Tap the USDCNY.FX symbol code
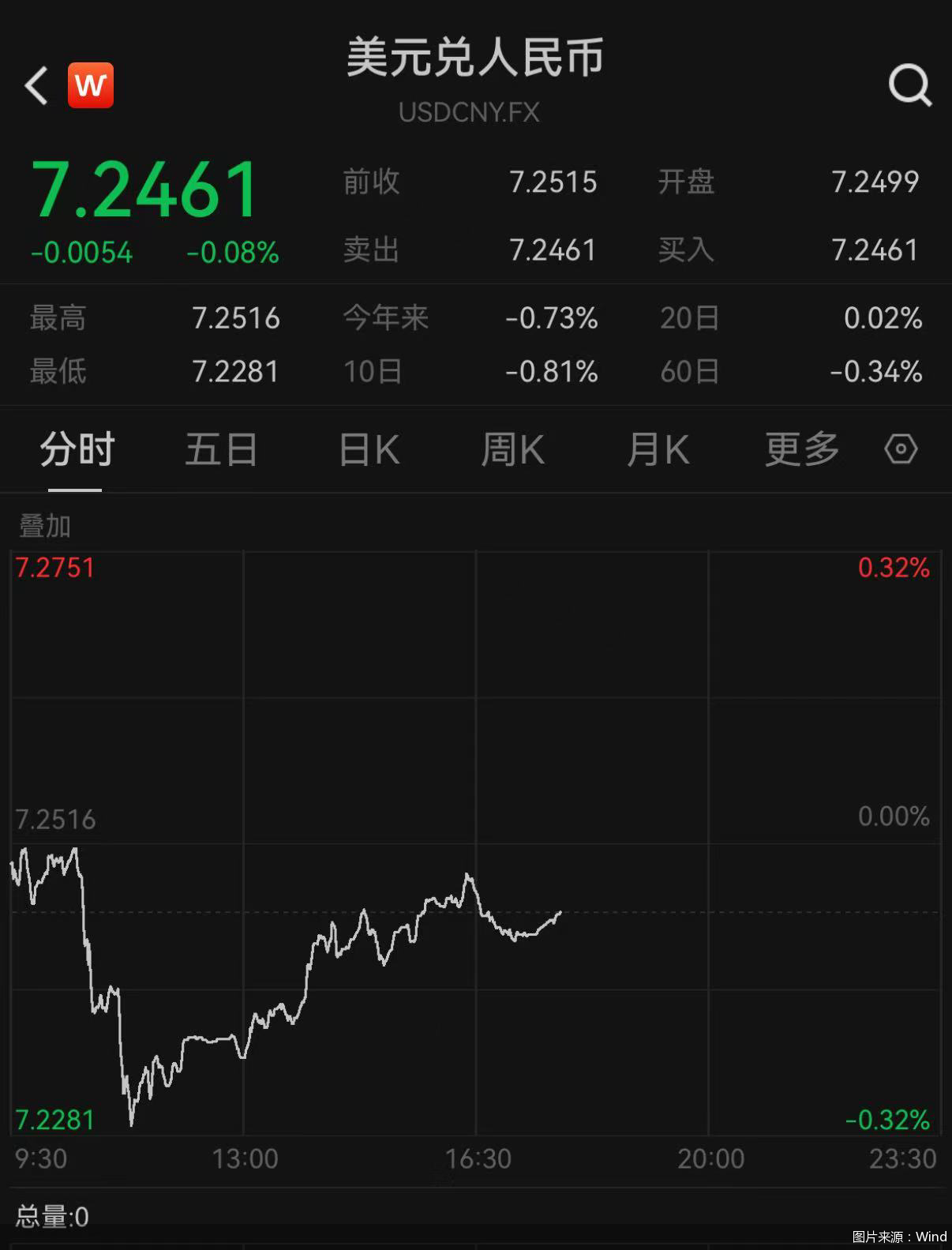Image resolution: width=952 pixels, height=1250 pixels. (x=469, y=112)
